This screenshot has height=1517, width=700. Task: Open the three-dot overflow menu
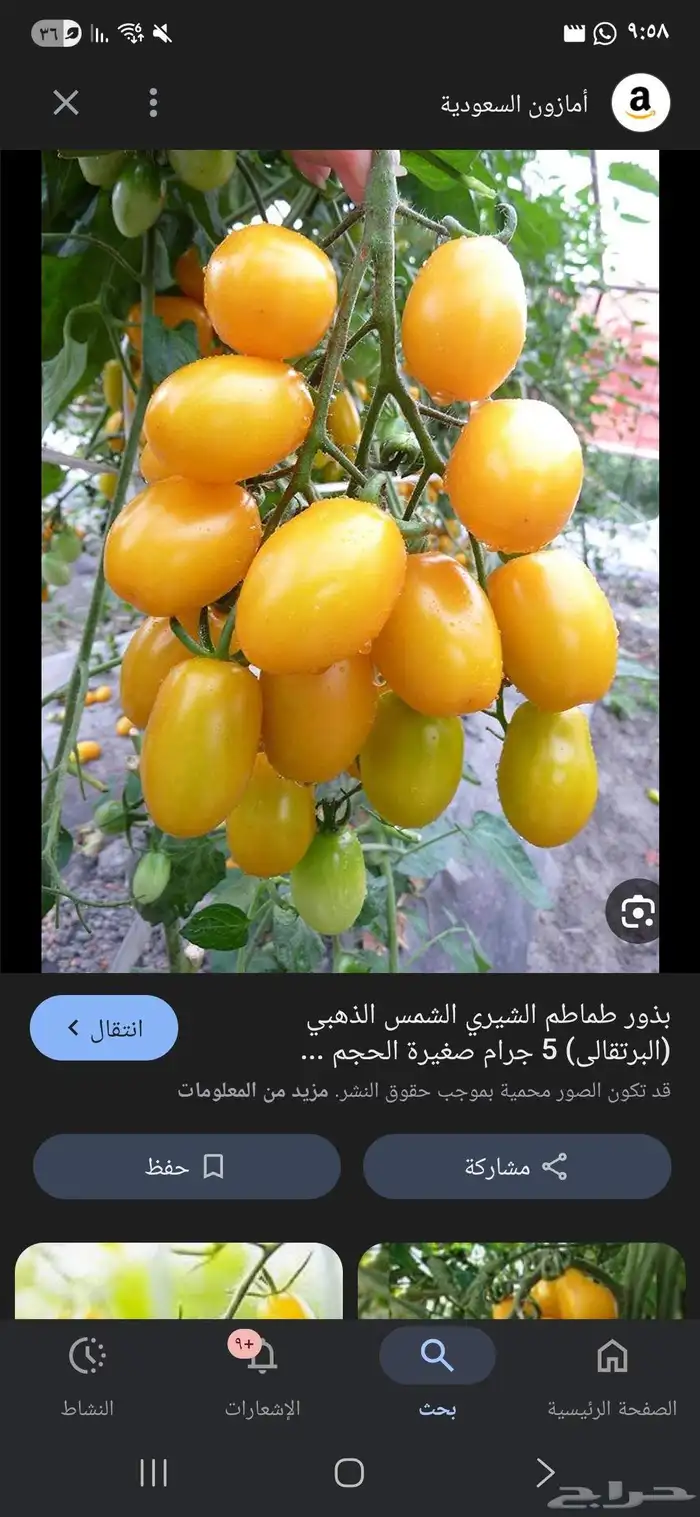[x=153, y=102]
